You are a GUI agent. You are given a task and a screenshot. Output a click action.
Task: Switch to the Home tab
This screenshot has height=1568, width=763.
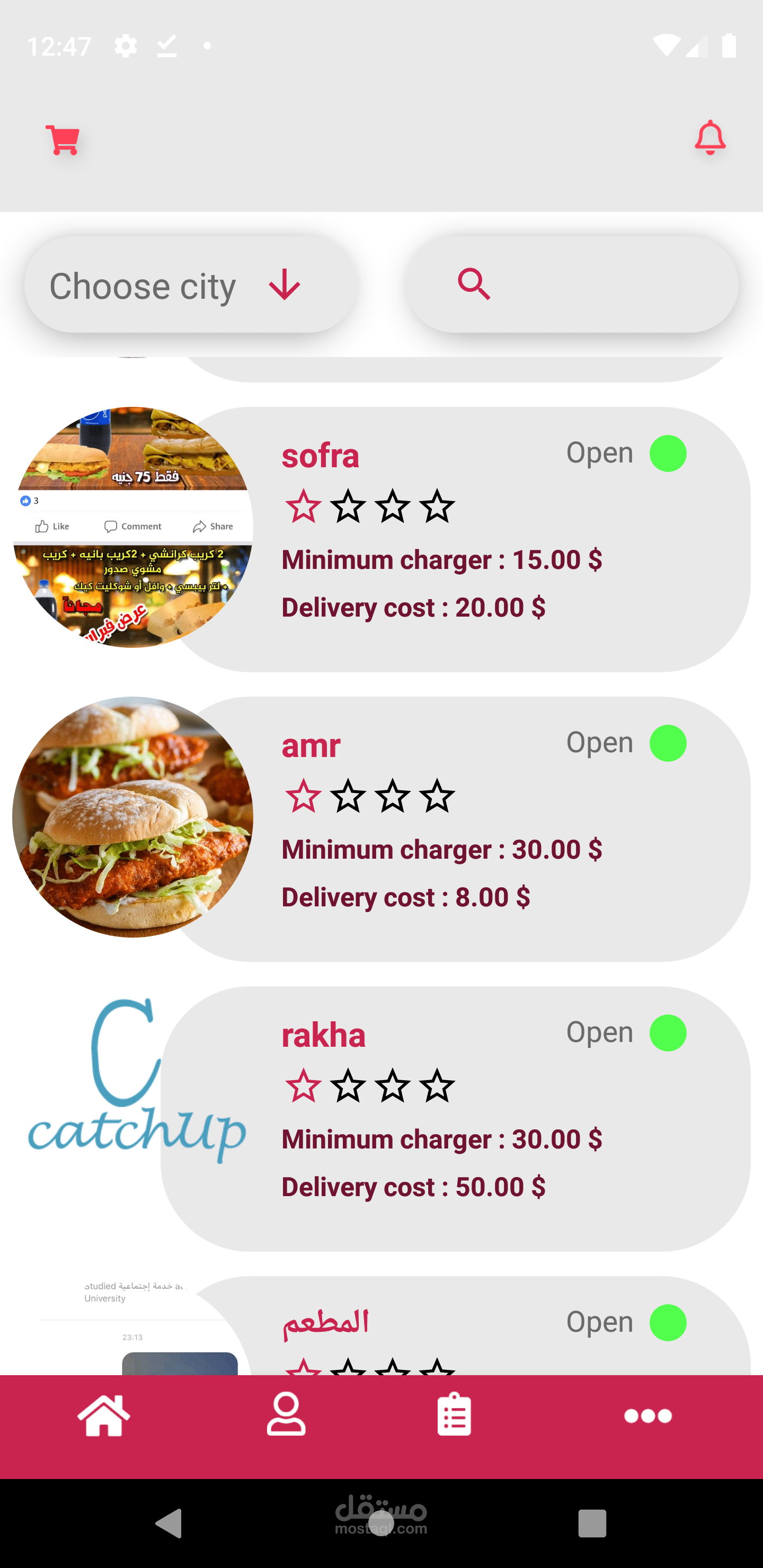tap(103, 1416)
